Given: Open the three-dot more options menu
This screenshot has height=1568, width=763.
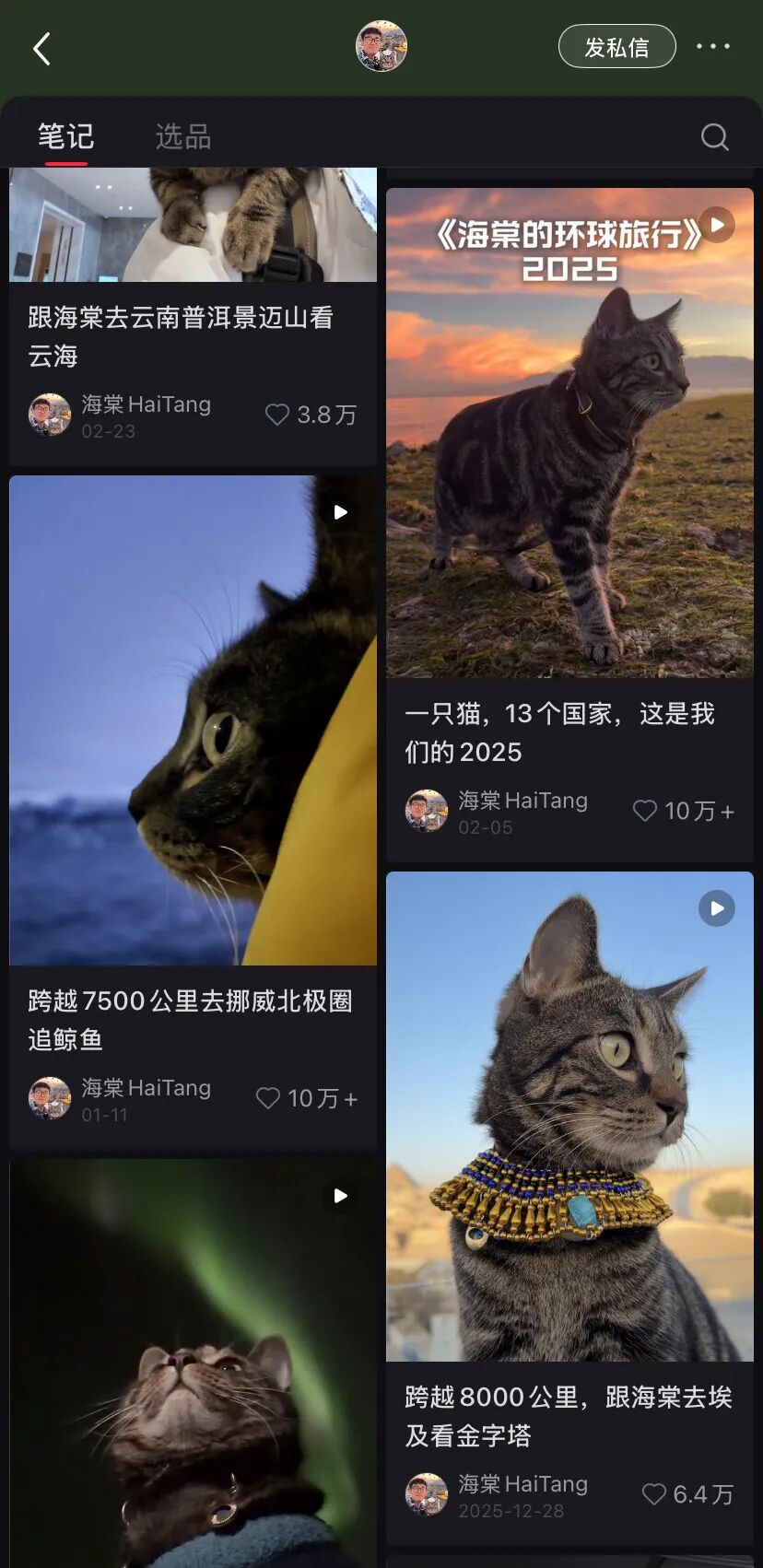Looking at the screenshot, I should tap(715, 45).
